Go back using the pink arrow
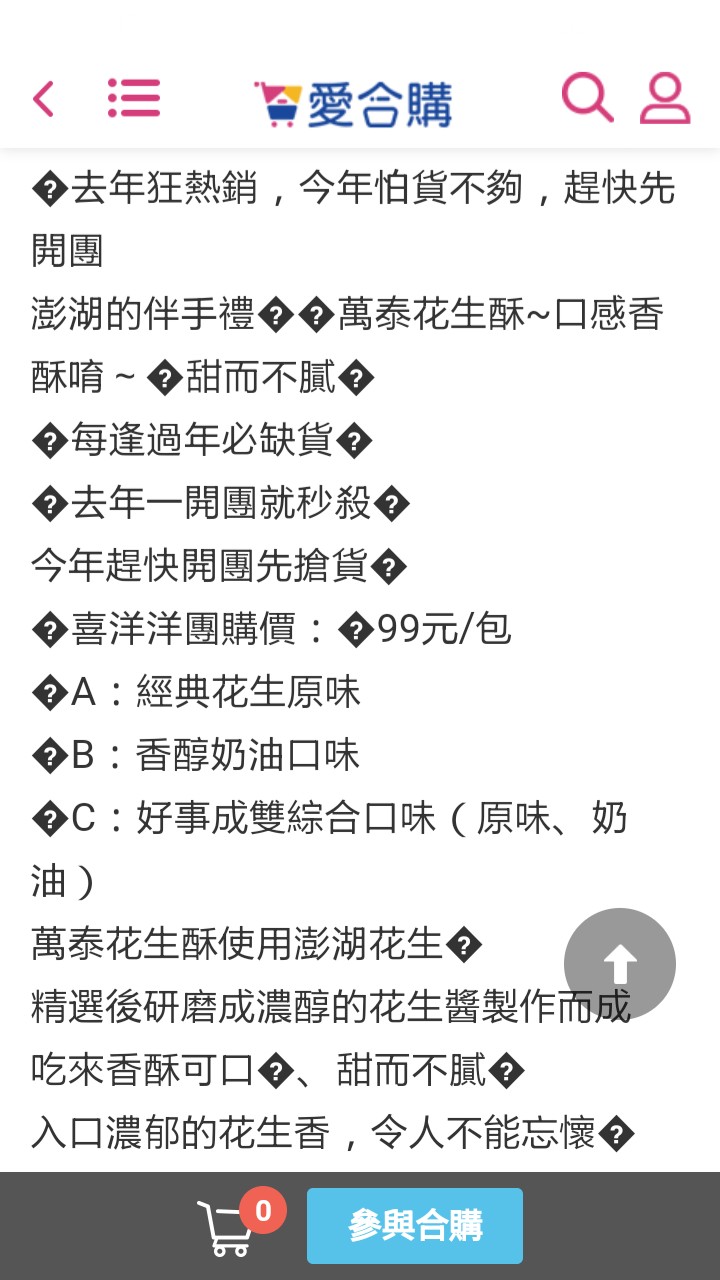 [43, 99]
